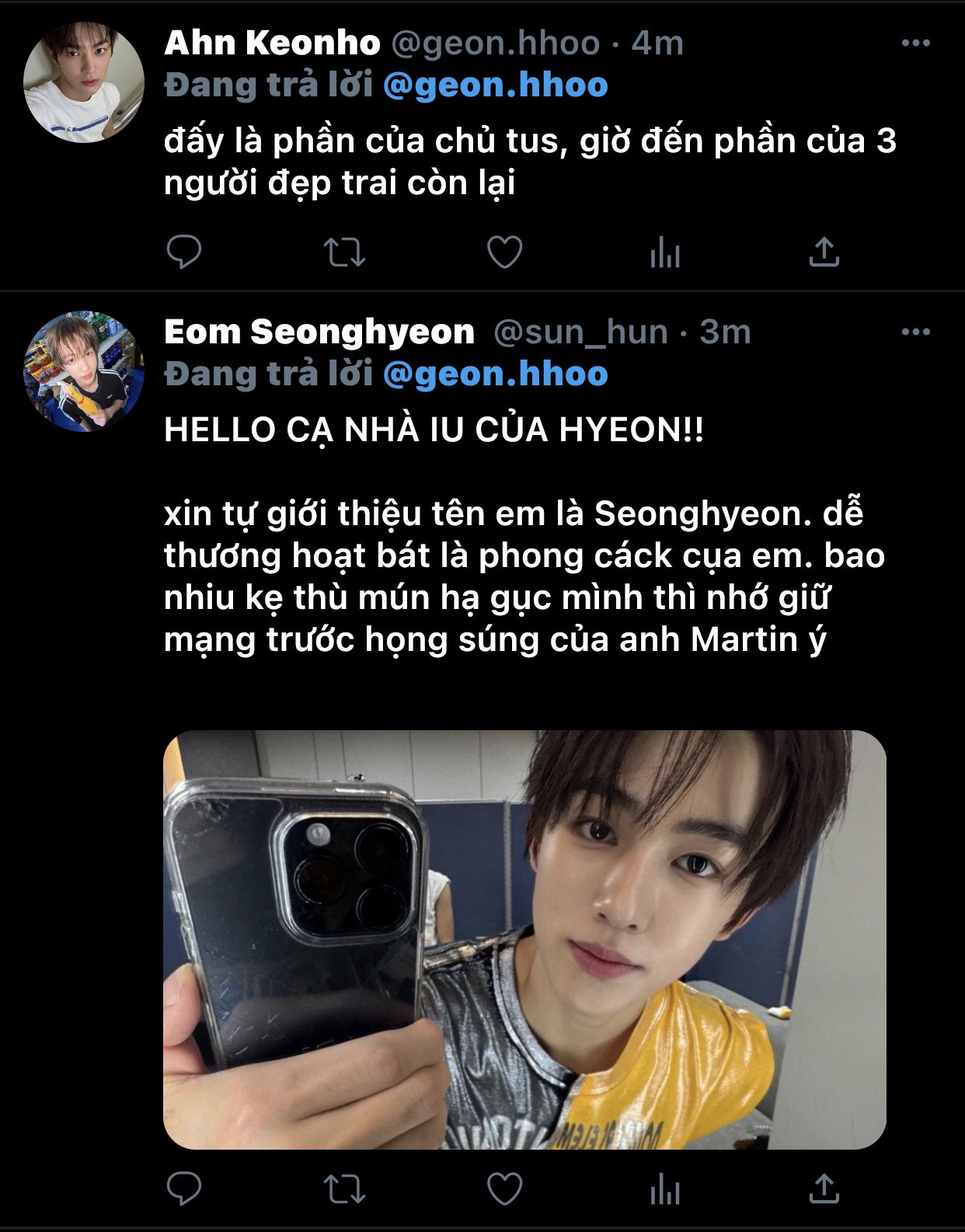Viewport: 965px width, 1232px height.
Task: Share Ahn Keonho's tweet
Action: pyautogui.click(x=824, y=252)
